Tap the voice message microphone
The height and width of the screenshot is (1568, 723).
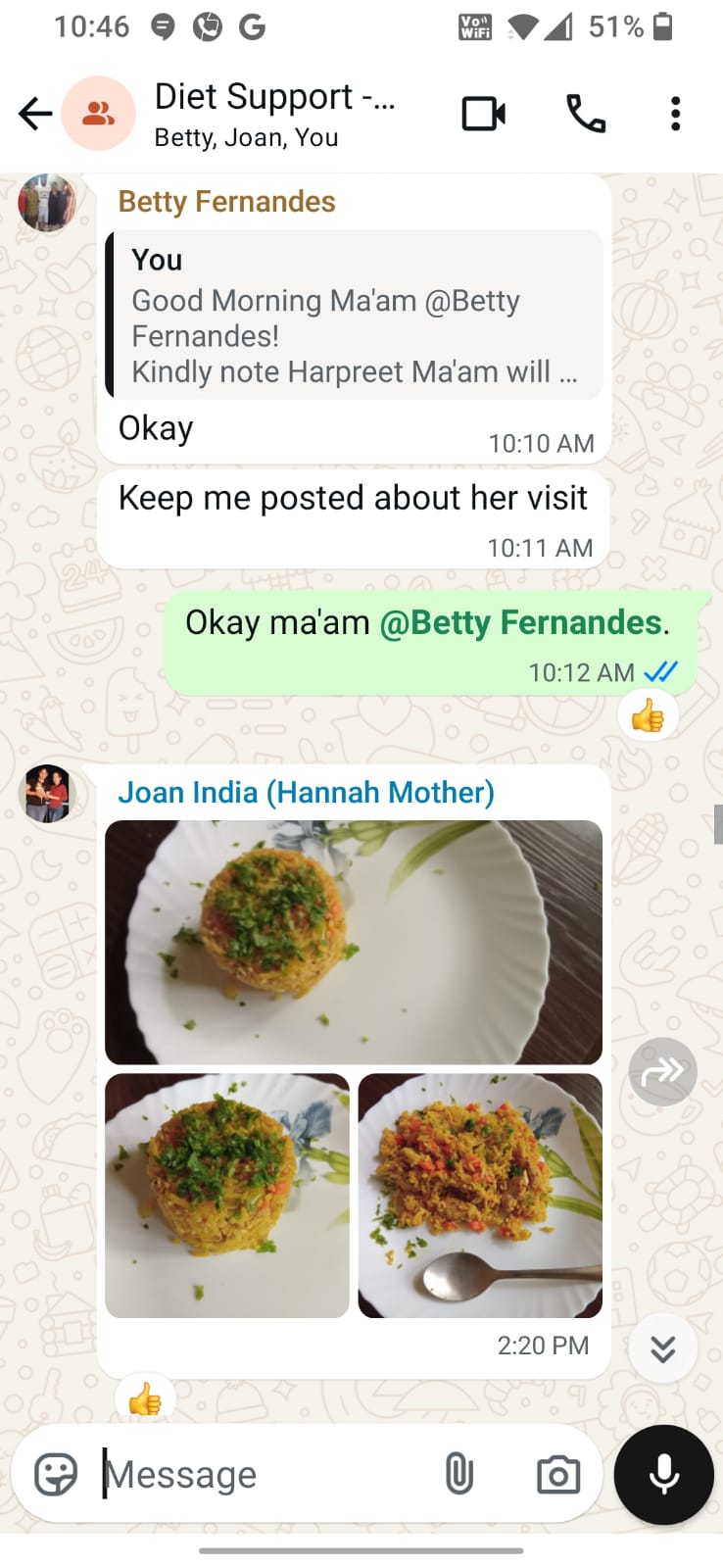[x=663, y=1474]
